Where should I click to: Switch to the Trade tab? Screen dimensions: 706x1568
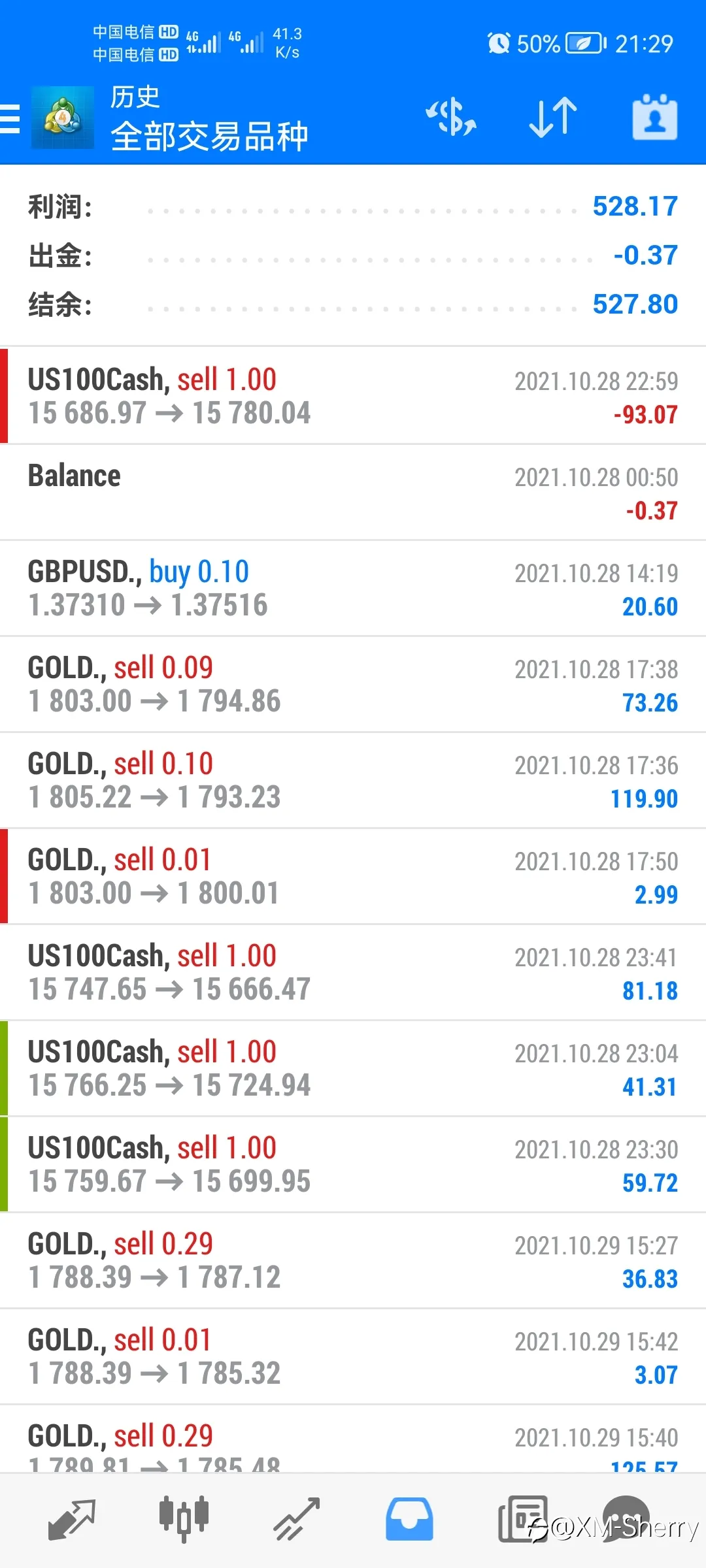[296, 1520]
